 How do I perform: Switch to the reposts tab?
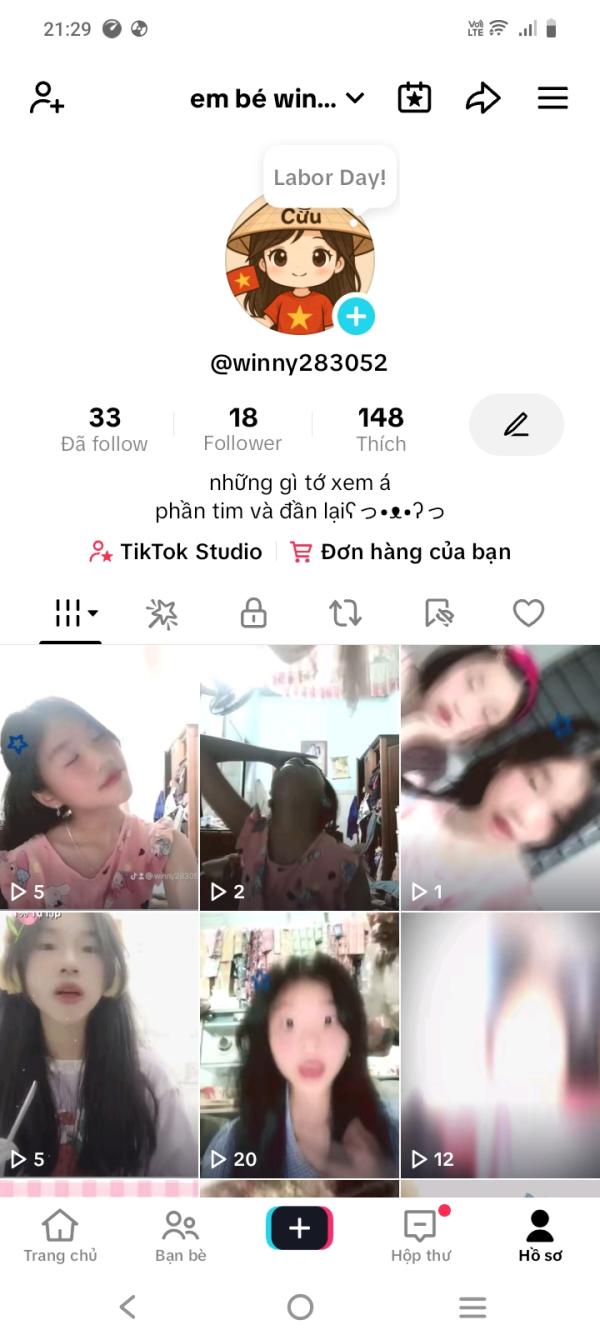click(345, 613)
